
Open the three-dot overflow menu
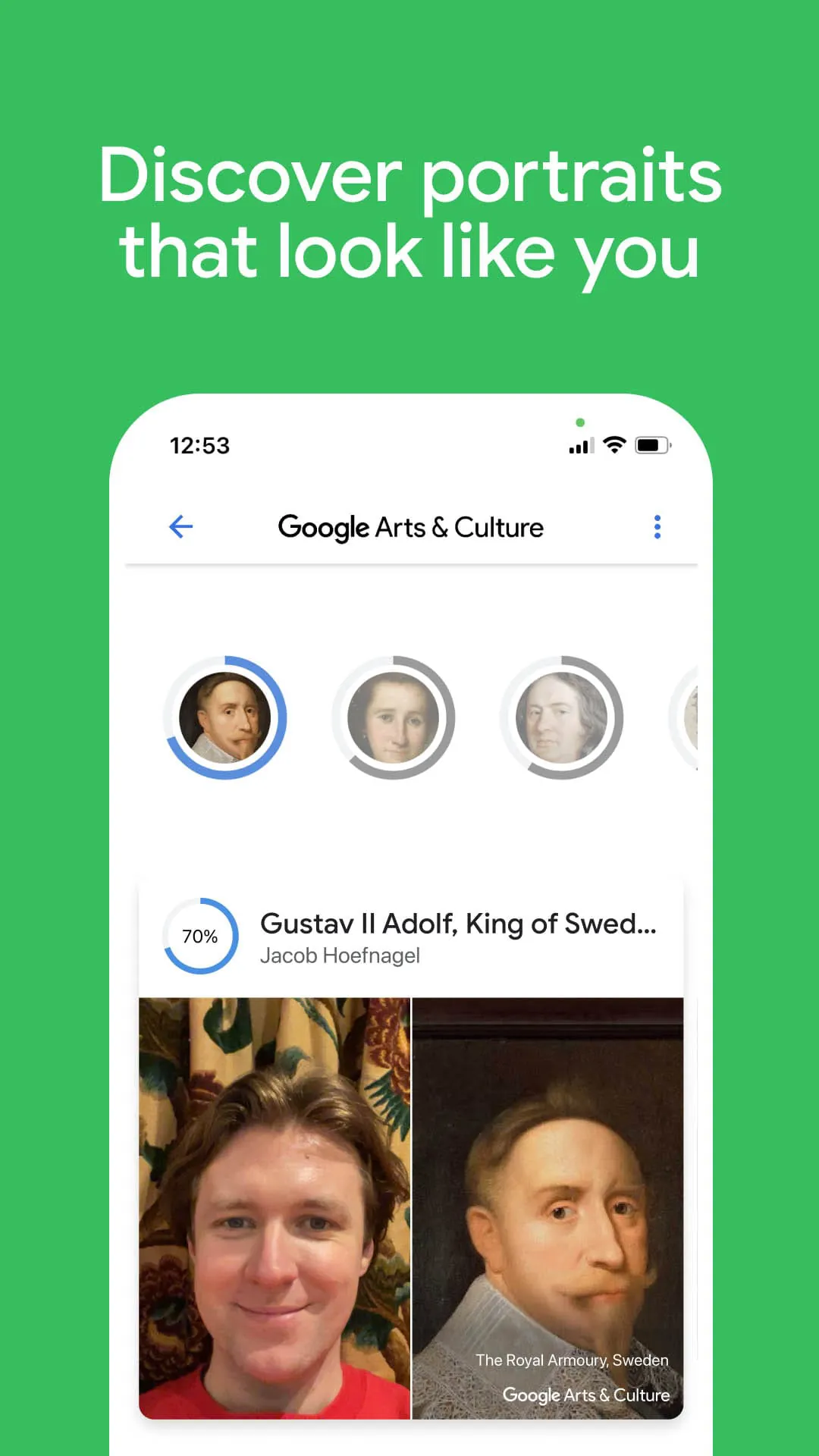click(x=657, y=526)
